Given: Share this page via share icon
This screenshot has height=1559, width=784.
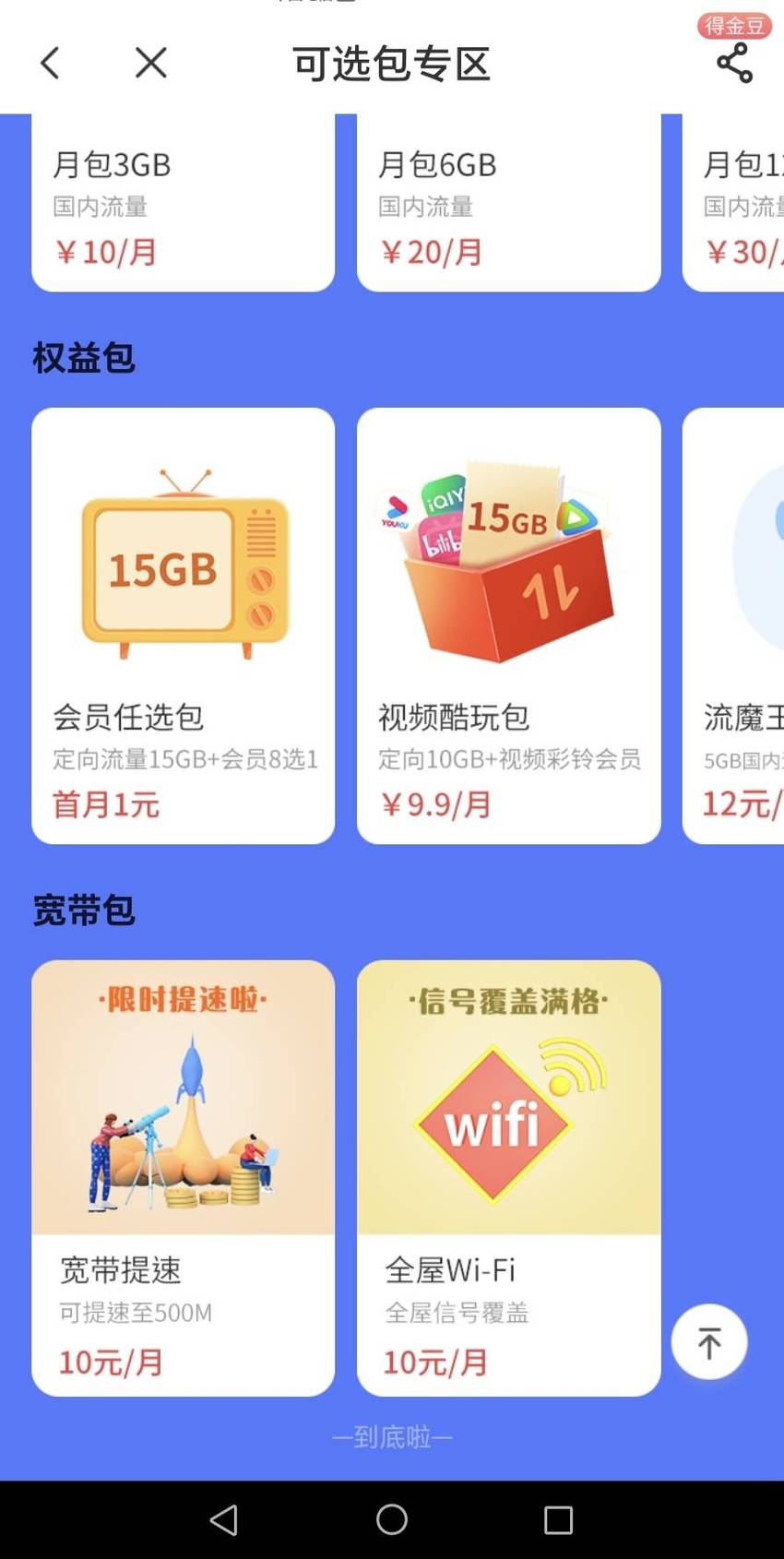Looking at the screenshot, I should pyautogui.click(x=734, y=64).
